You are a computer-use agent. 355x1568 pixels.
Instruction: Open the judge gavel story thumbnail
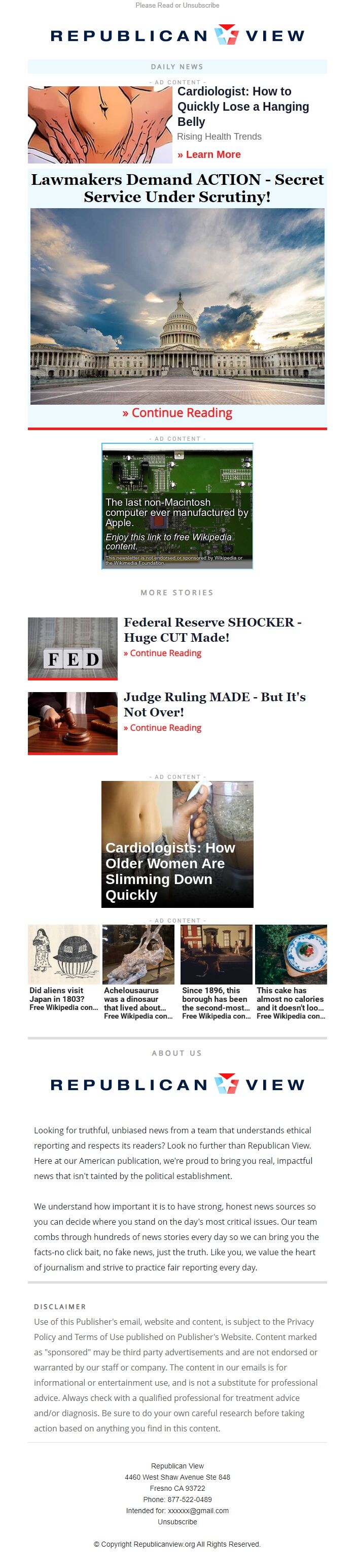pyautogui.click(x=73, y=723)
